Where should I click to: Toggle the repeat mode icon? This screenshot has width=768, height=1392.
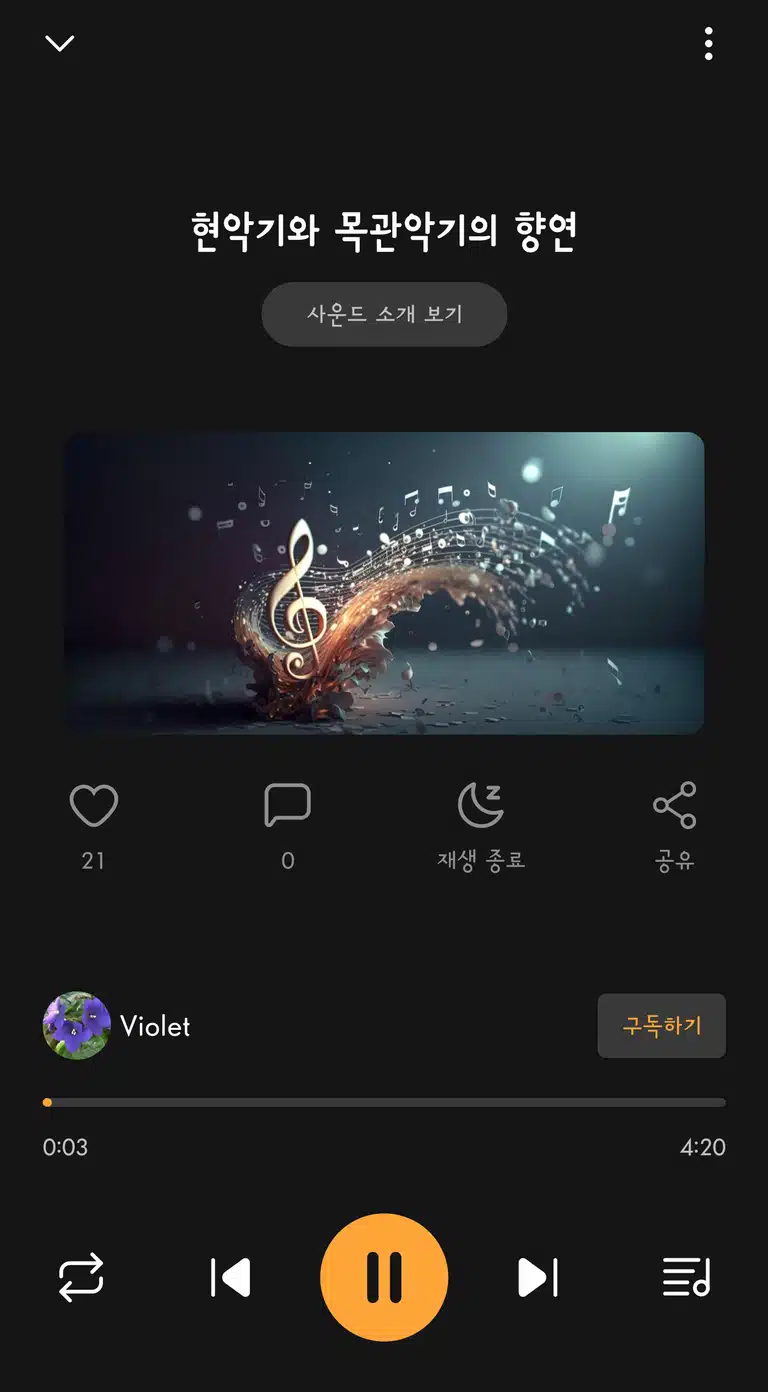[x=81, y=1277]
